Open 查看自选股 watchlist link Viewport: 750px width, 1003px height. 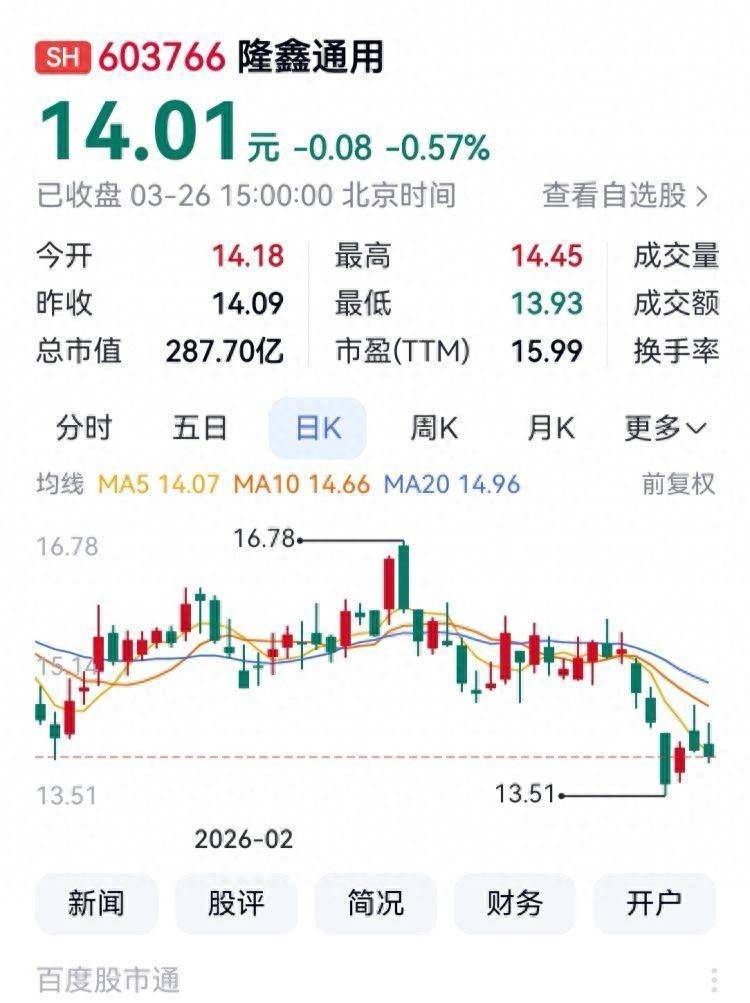click(625, 195)
